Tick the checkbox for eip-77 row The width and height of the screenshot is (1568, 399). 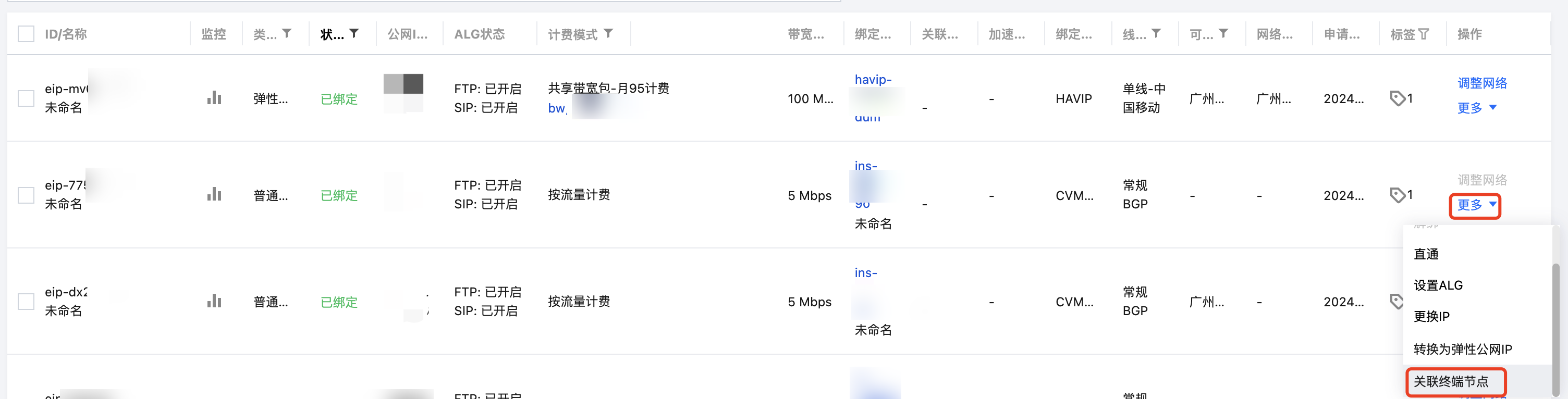pyautogui.click(x=26, y=195)
